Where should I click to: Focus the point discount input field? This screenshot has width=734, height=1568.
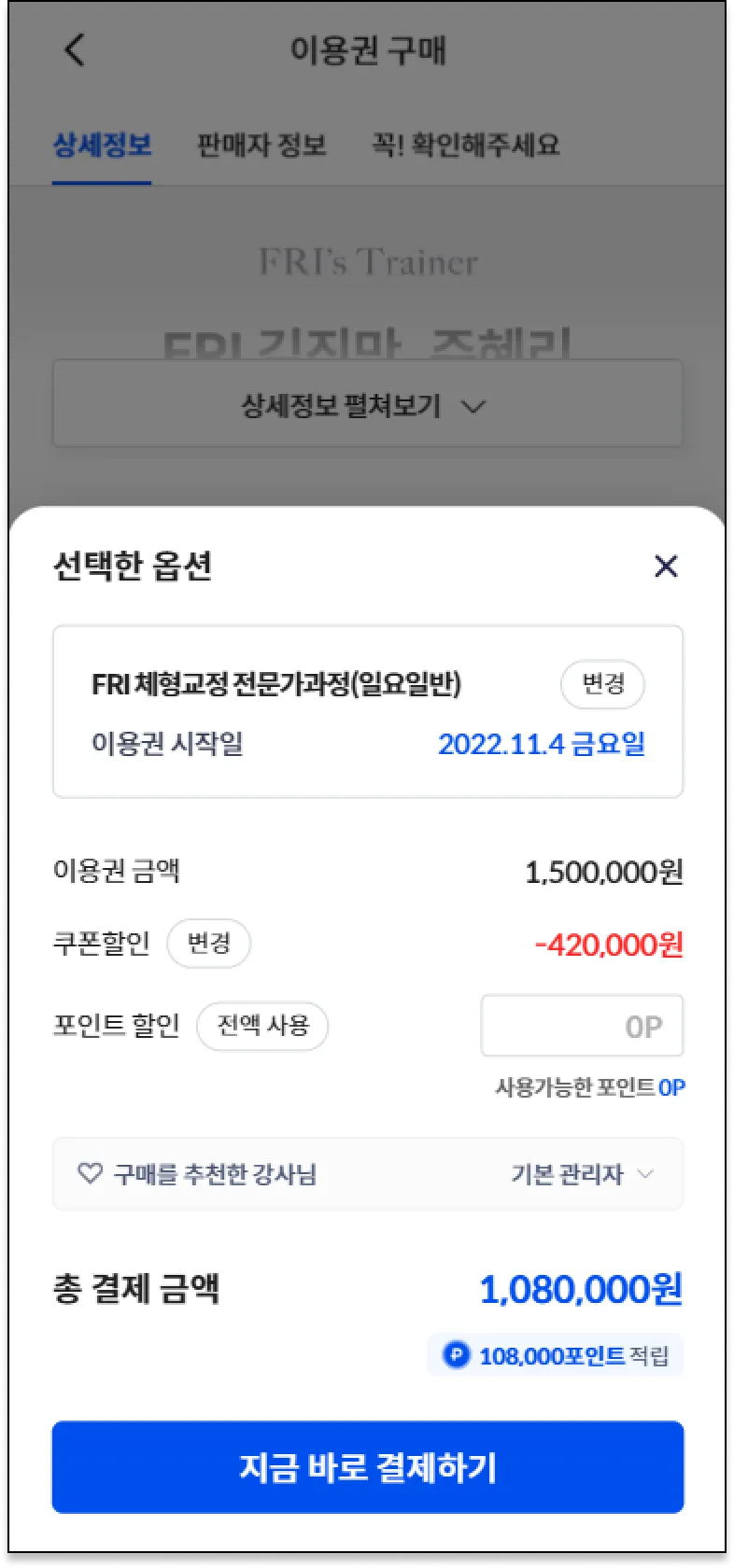point(582,1026)
